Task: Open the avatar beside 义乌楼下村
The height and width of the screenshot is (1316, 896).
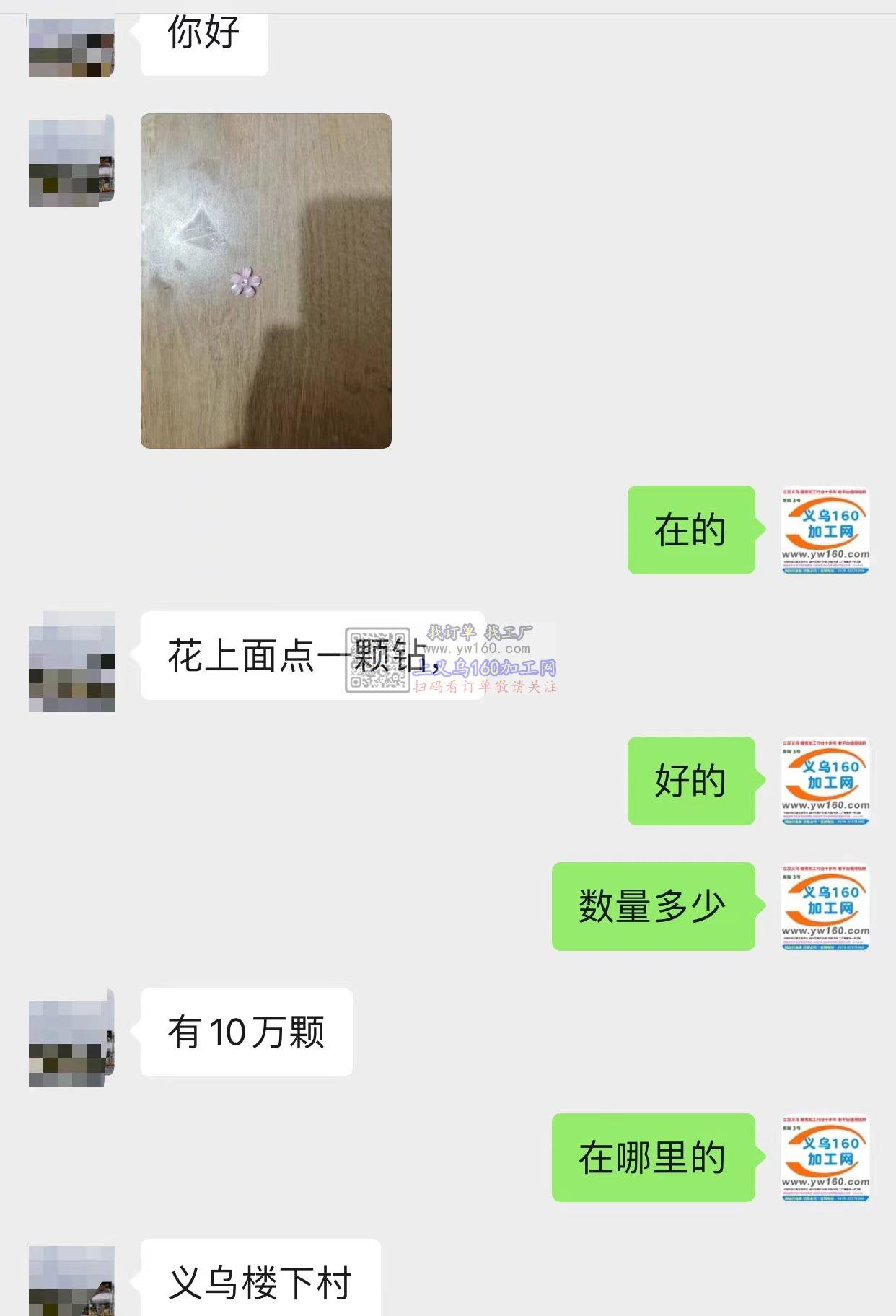Action: click(x=71, y=1281)
